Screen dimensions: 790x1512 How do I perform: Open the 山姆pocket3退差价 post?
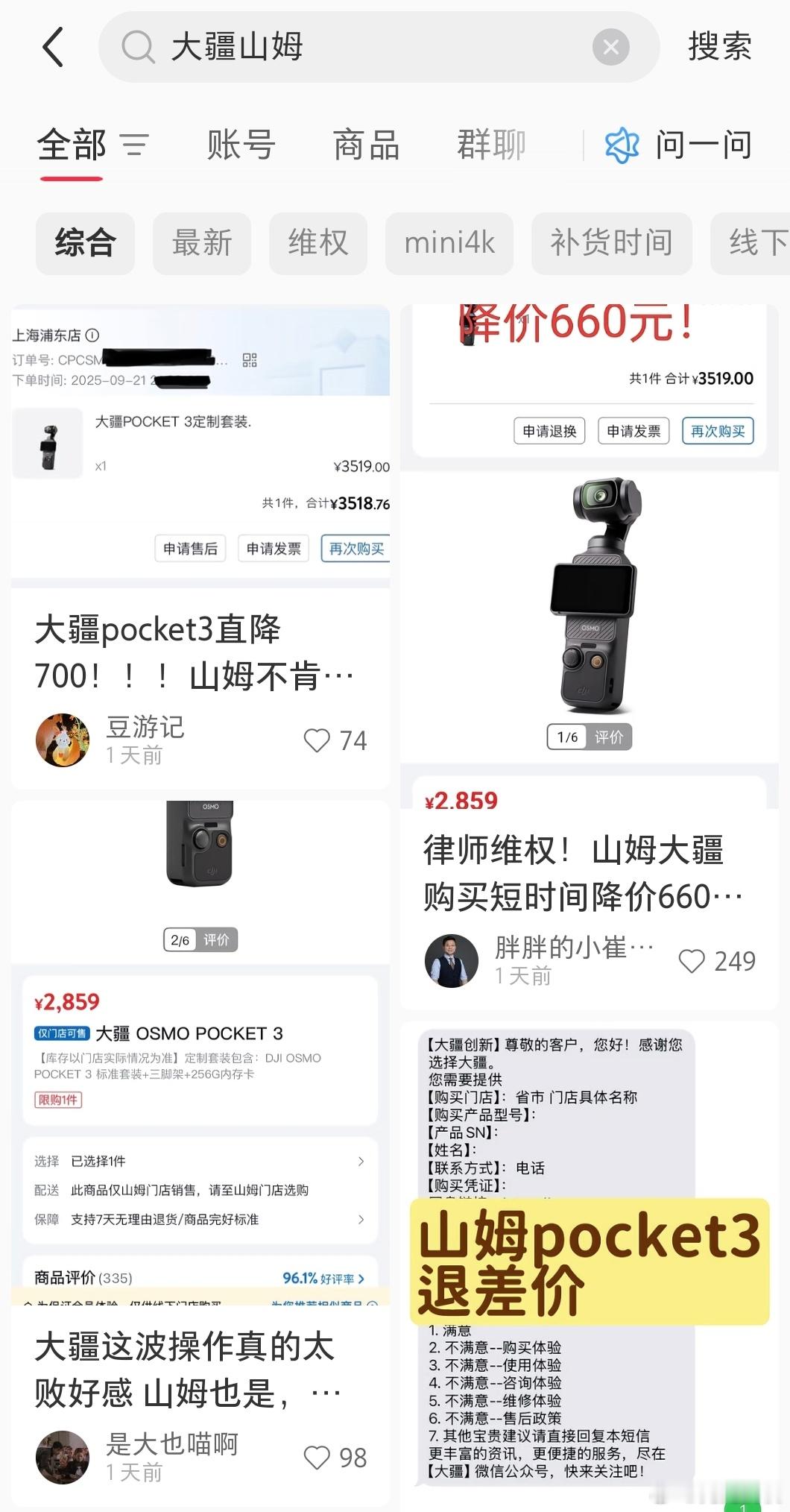[x=589, y=1260]
